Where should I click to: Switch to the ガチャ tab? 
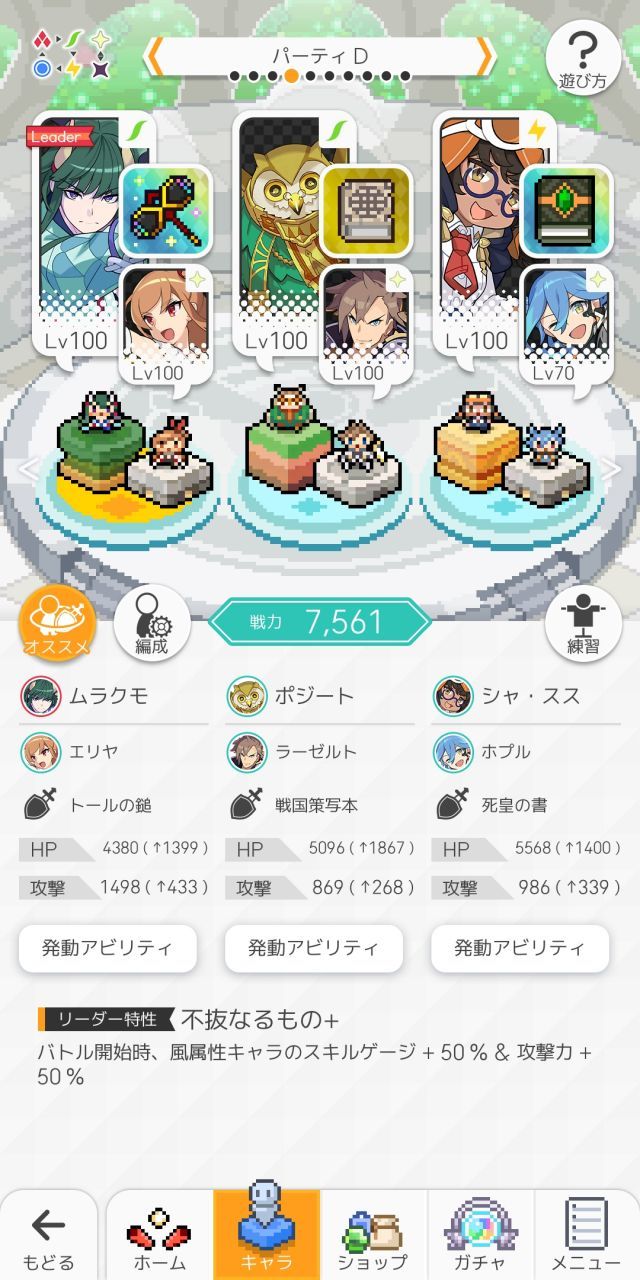(x=480, y=1237)
